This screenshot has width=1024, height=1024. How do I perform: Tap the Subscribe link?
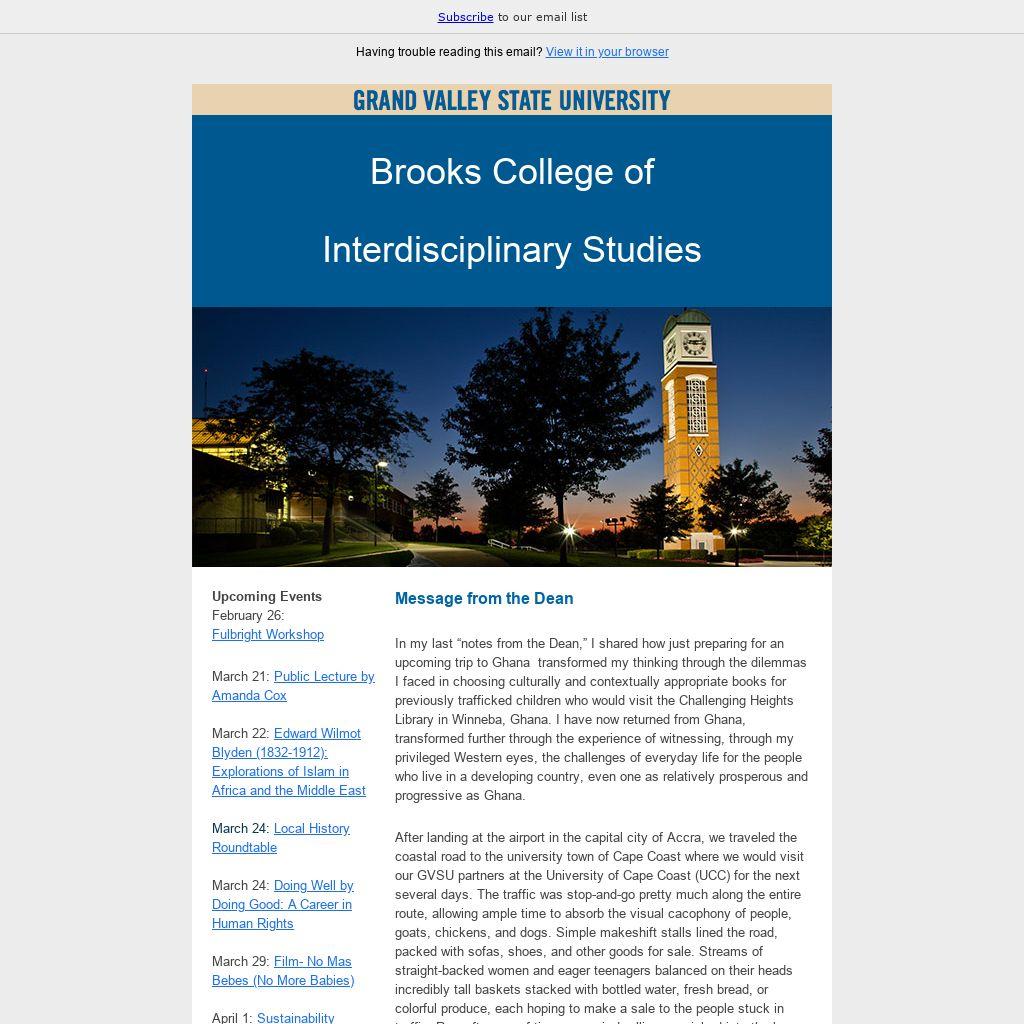point(465,17)
